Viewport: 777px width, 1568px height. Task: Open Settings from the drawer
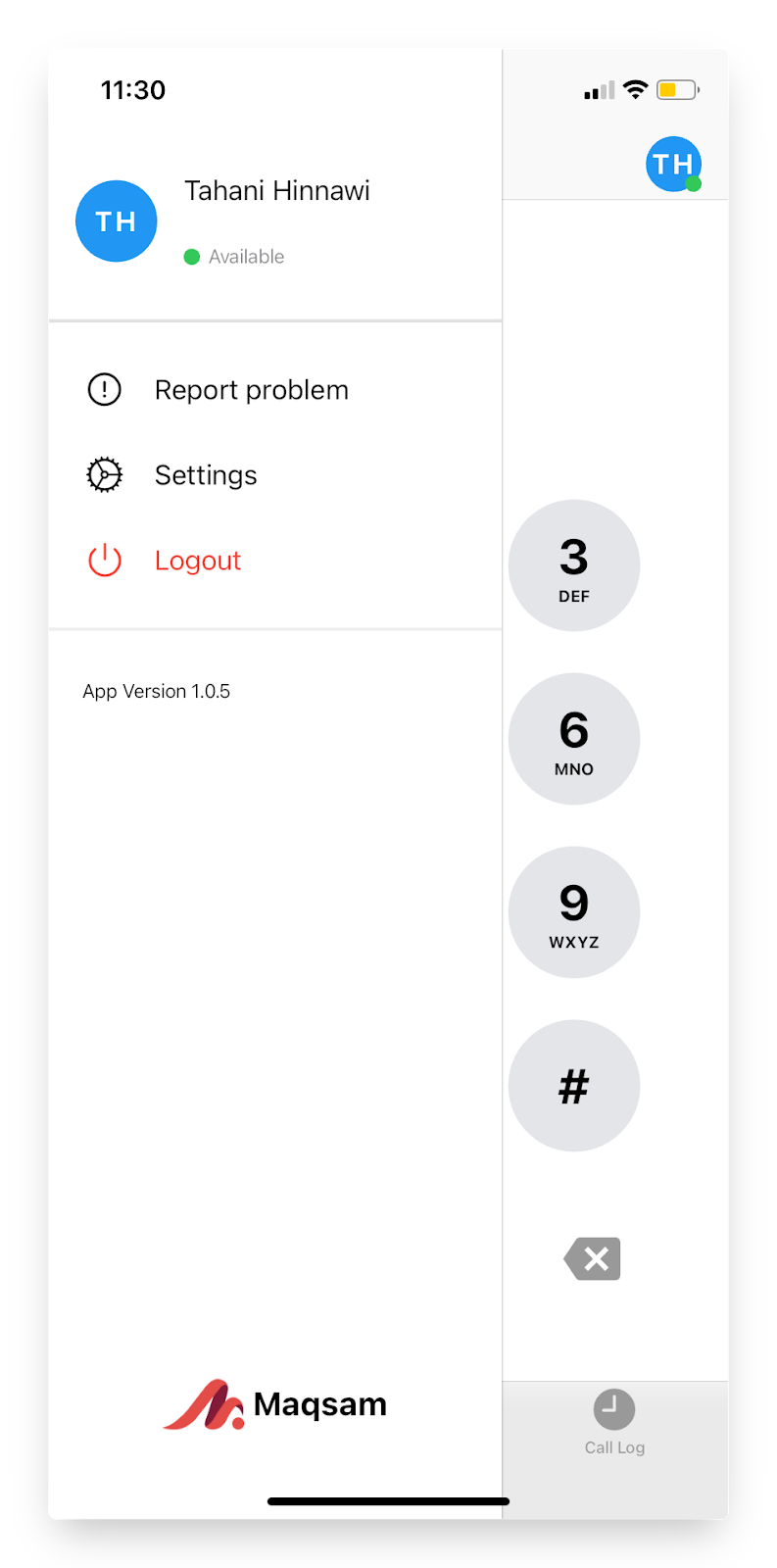(274, 475)
